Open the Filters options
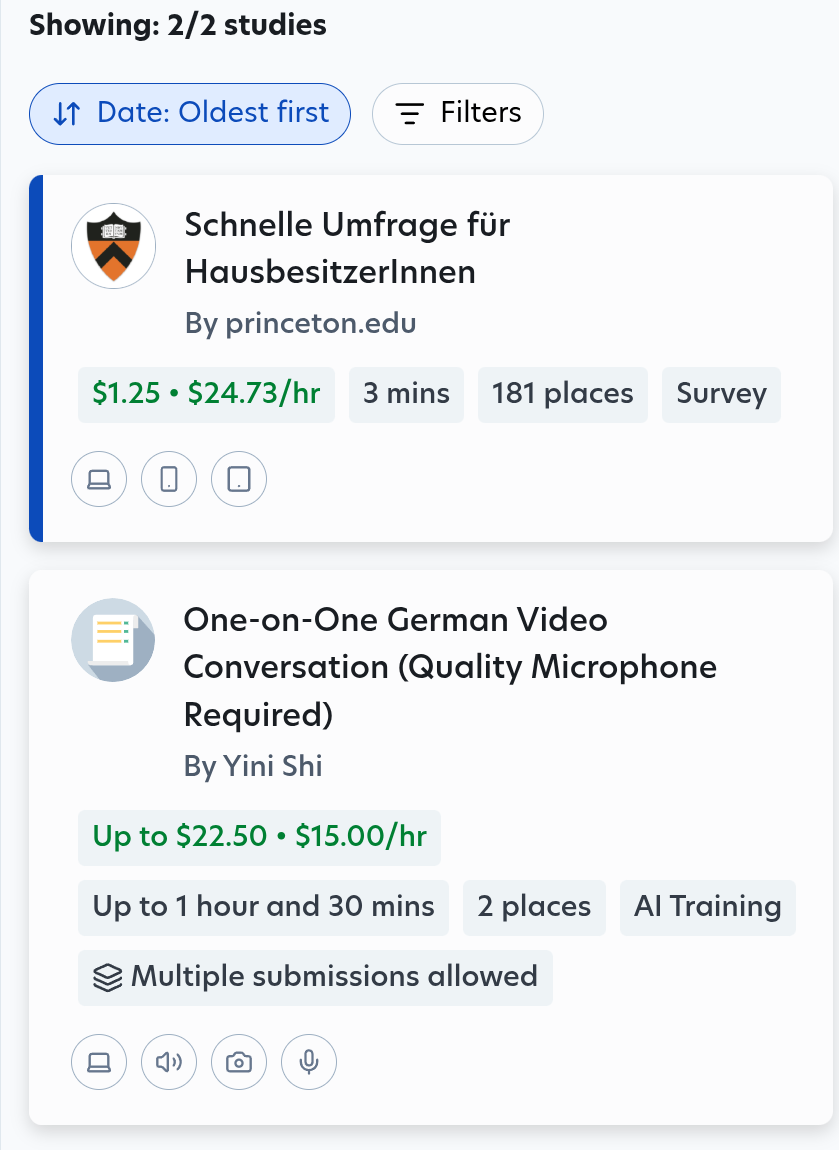 click(x=458, y=113)
